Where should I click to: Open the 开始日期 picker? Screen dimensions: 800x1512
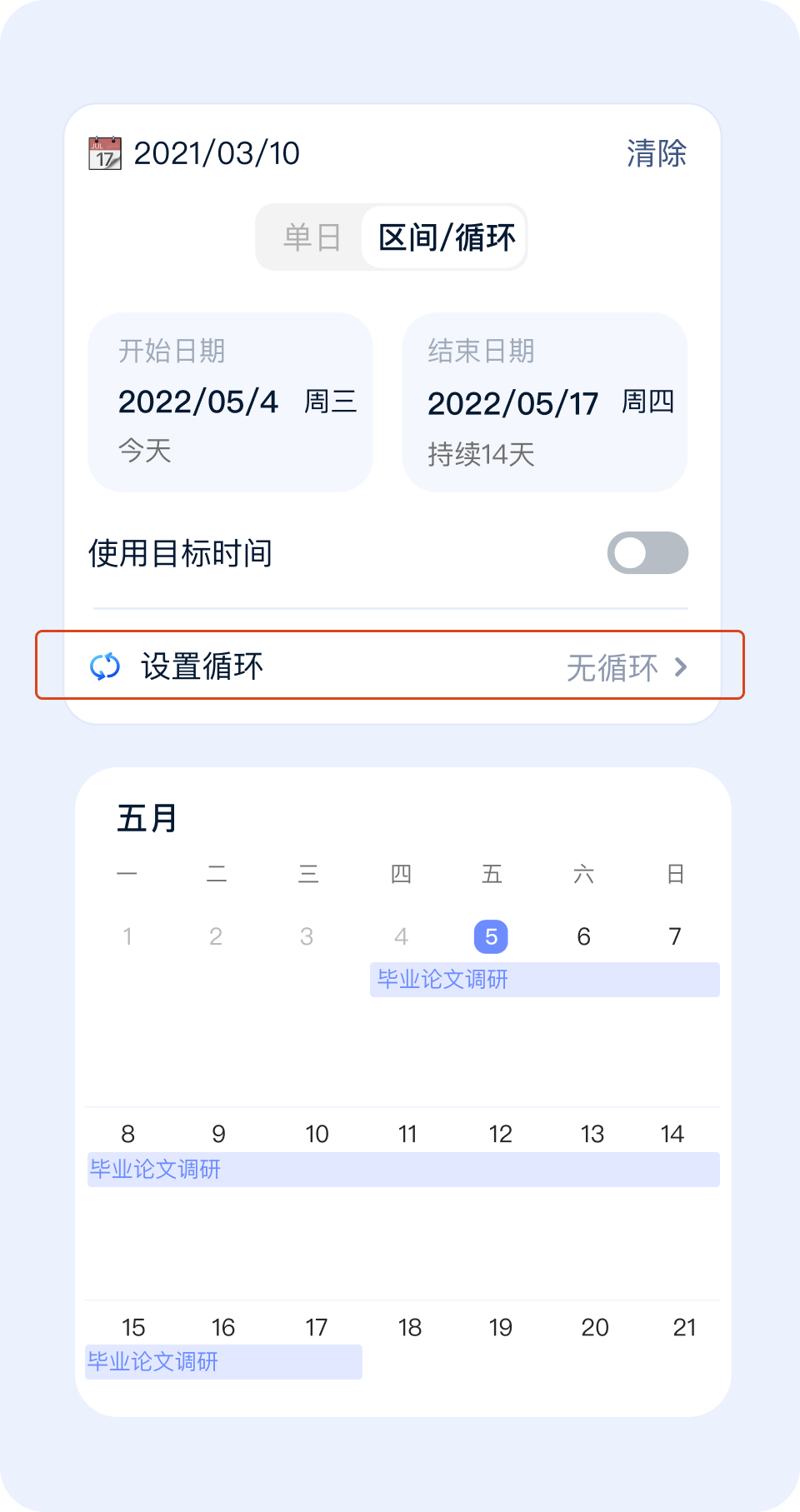[230, 402]
